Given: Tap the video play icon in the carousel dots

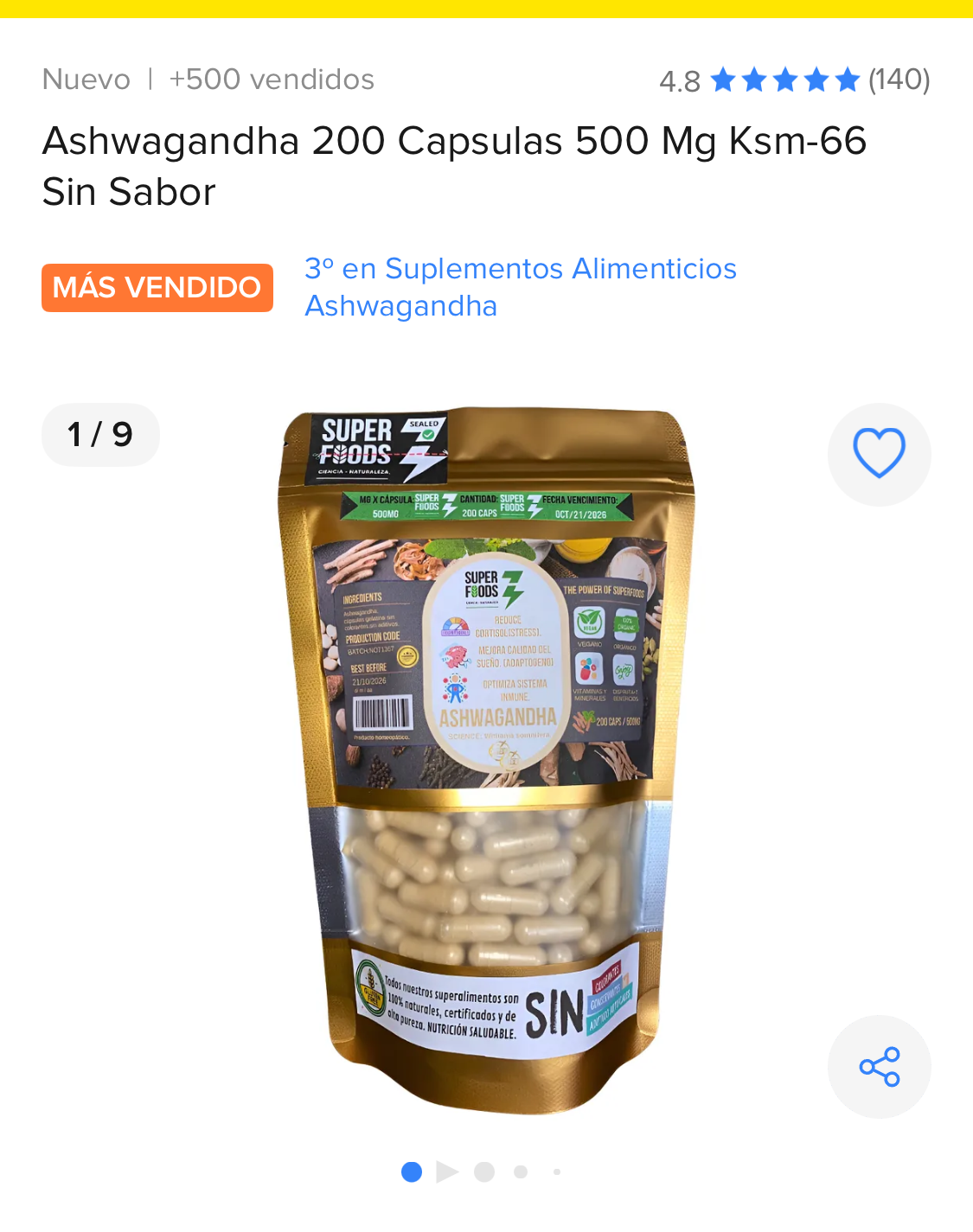Looking at the screenshot, I should tap(449, 1172).
